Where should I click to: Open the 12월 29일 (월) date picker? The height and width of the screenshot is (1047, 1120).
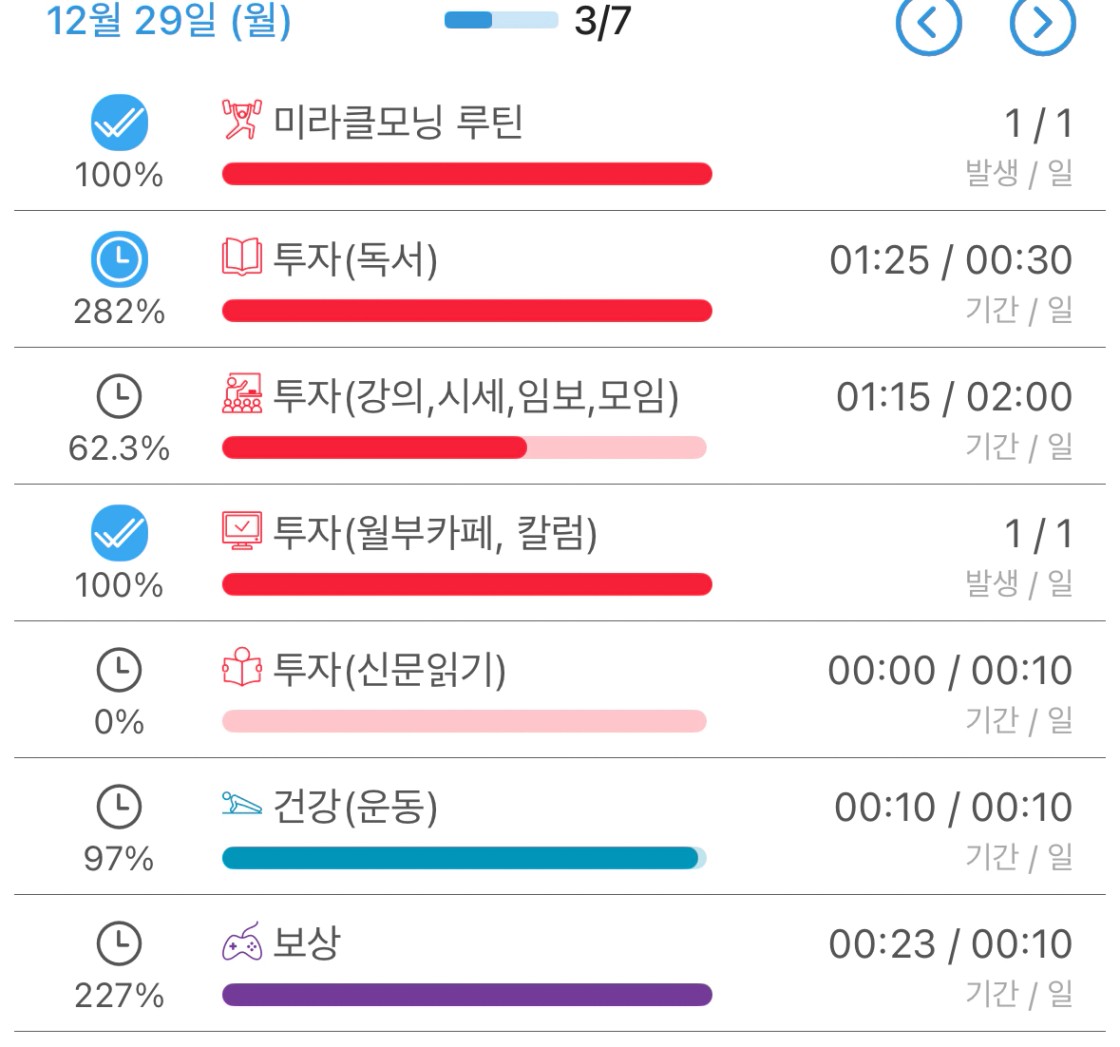tap(169, 21)
